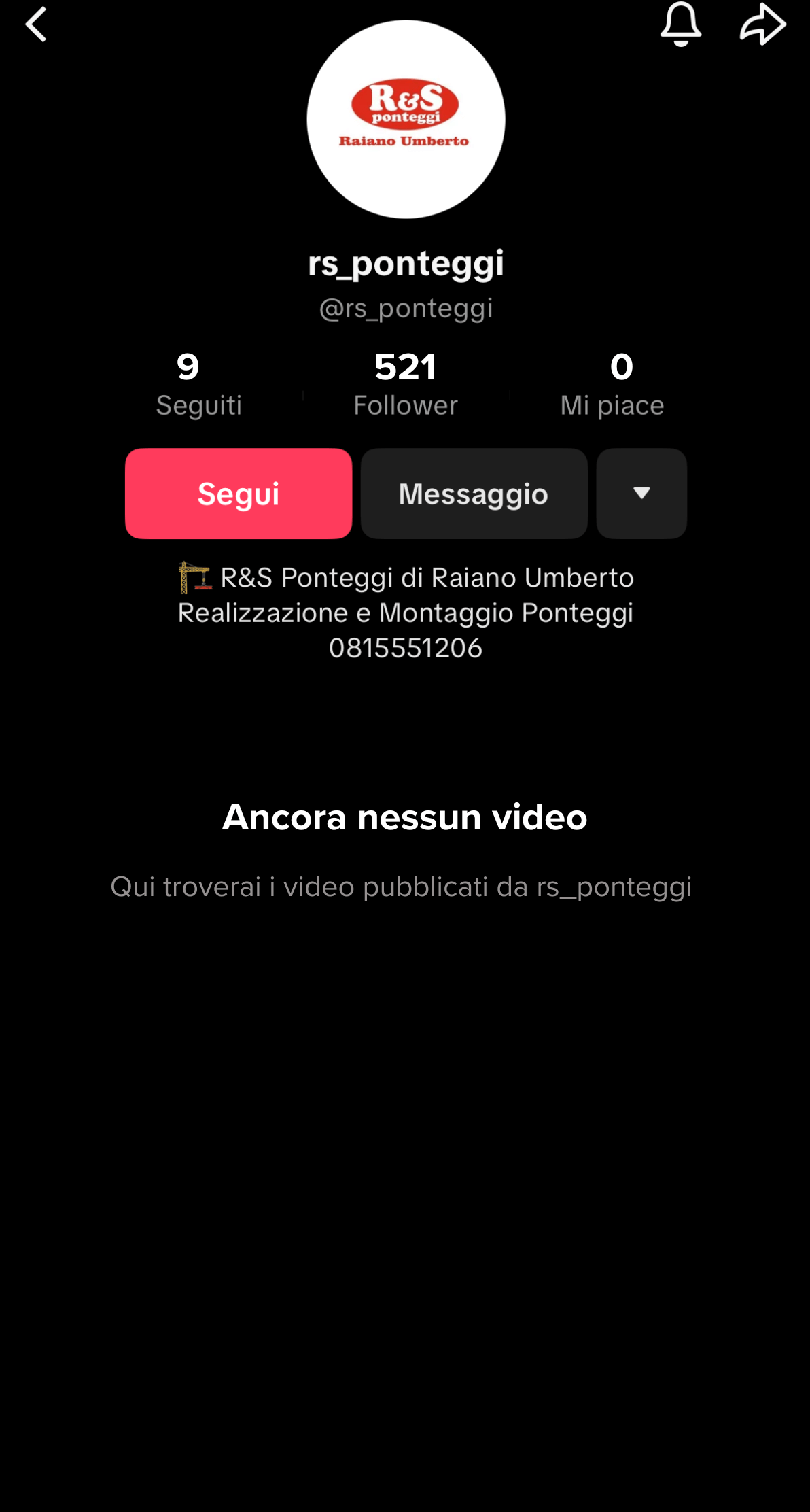Send a message via Messaggio button
Screen dimensions: 810x1512
pos(474,494)
